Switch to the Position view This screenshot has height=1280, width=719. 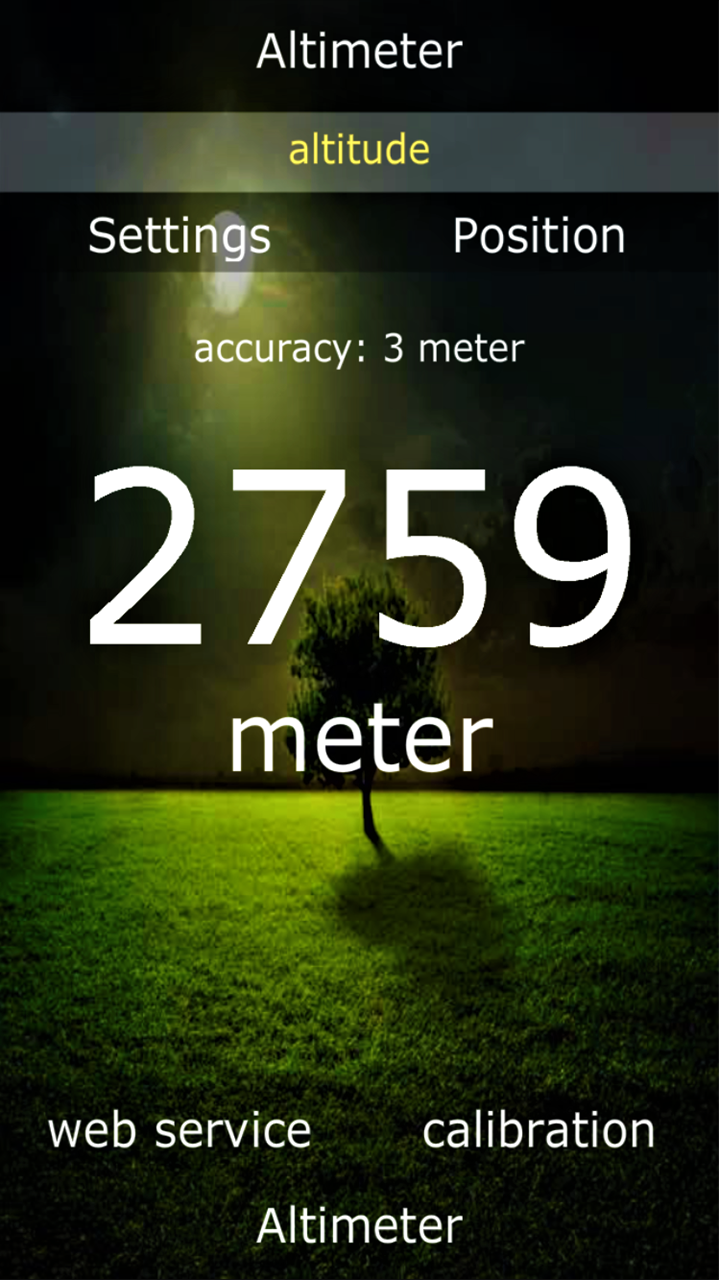click(x=539, y=236)
